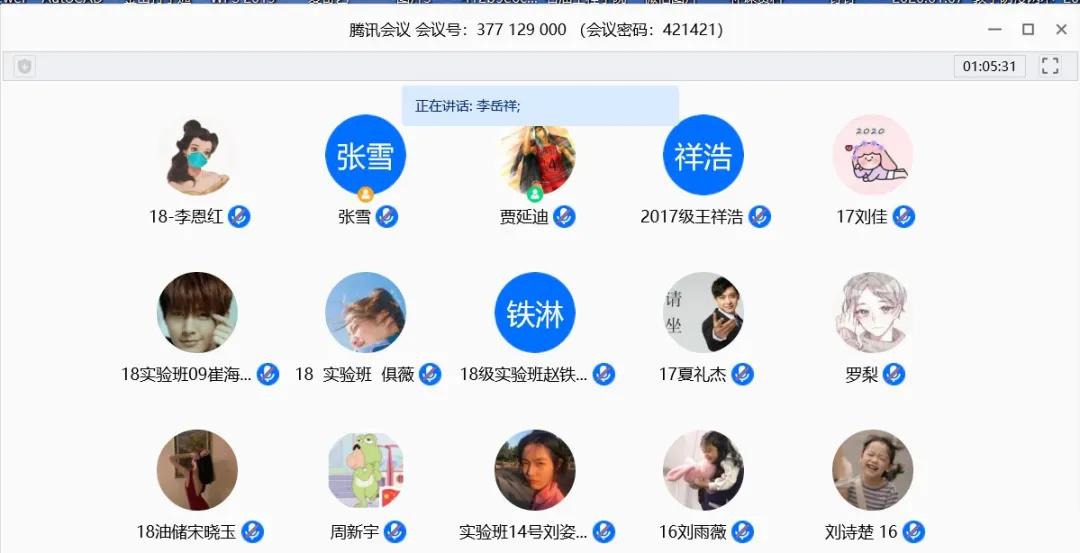The image size is (1080, 553).
Task: Select participant 张雪
Action: [x=365, y=156]
